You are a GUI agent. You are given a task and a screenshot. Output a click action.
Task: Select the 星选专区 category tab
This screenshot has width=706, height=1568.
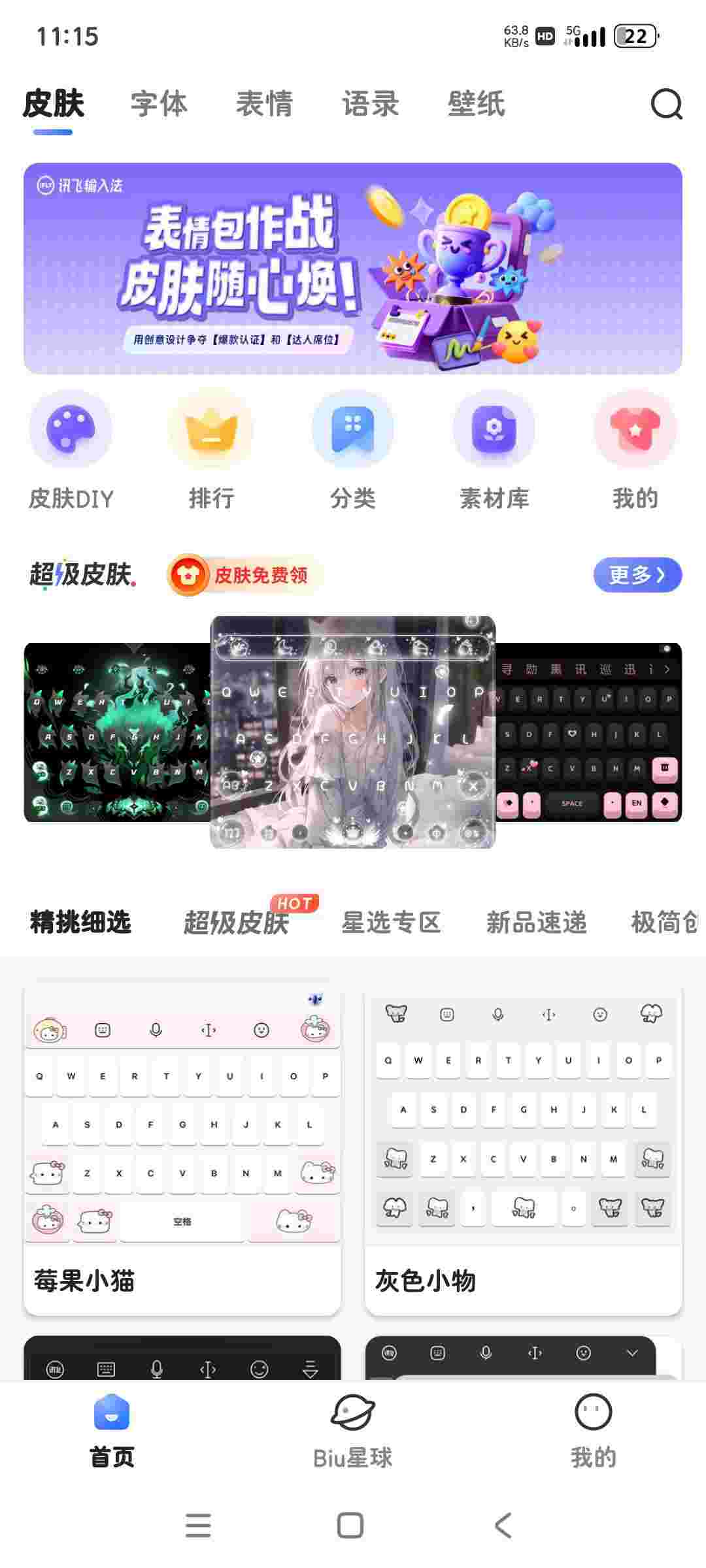pos(391,923)
